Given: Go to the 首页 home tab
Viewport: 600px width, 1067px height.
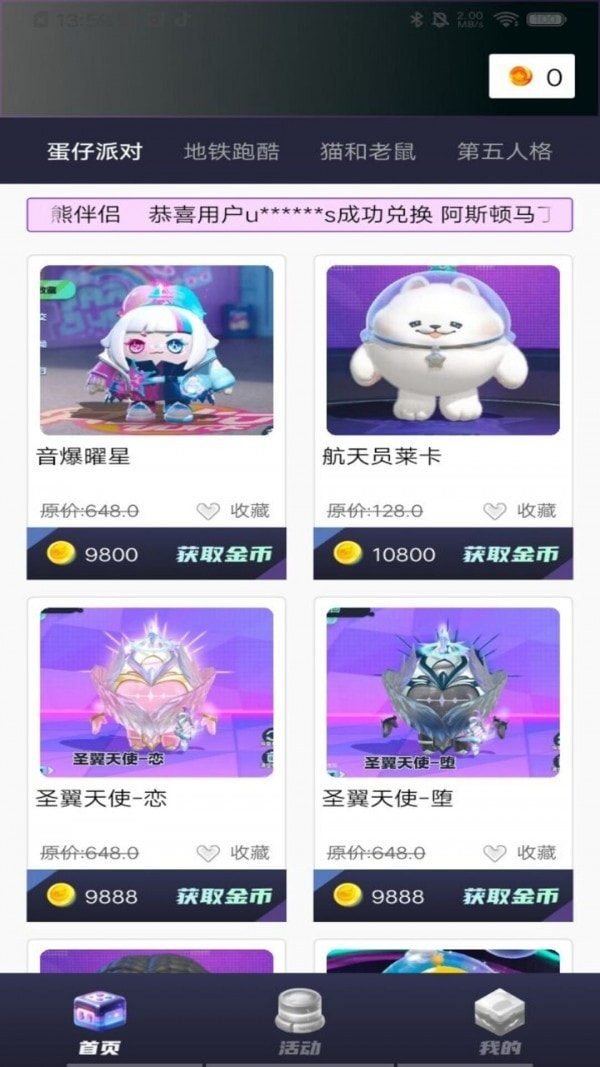Looking at the screenshot, I should click(100, 1022).
